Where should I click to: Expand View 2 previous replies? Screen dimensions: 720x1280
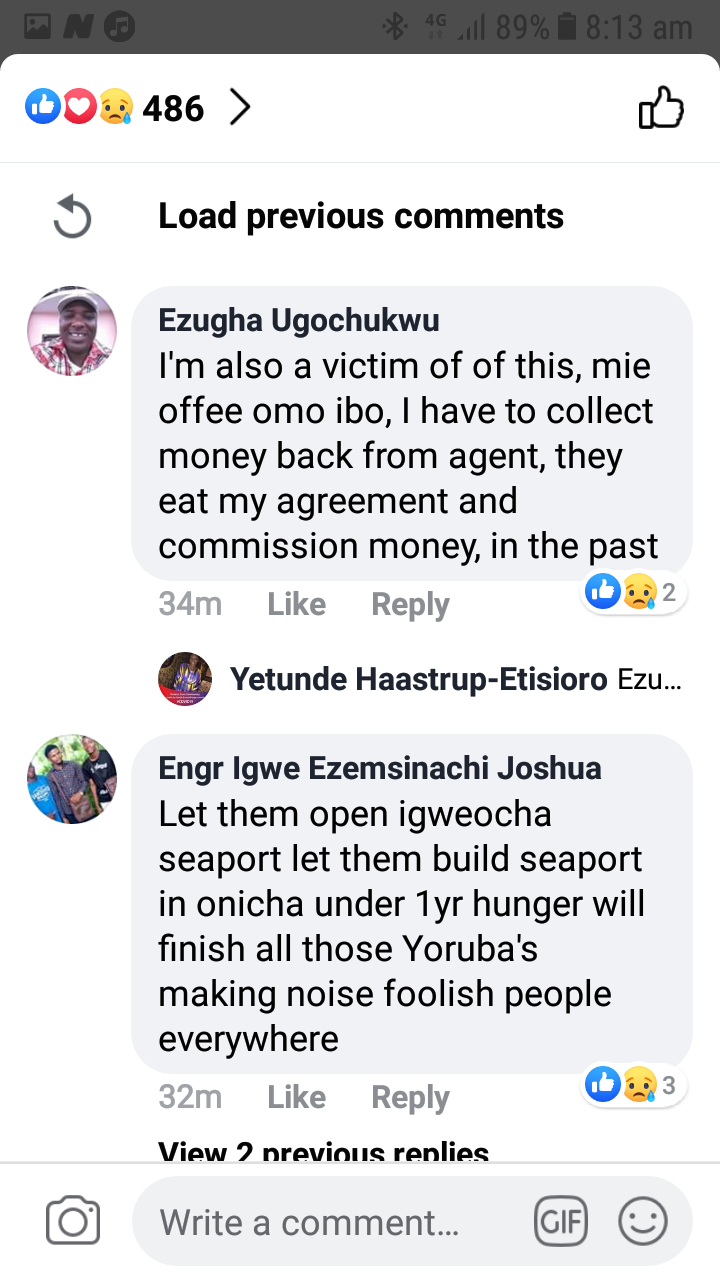click(x=323, y=1152)
